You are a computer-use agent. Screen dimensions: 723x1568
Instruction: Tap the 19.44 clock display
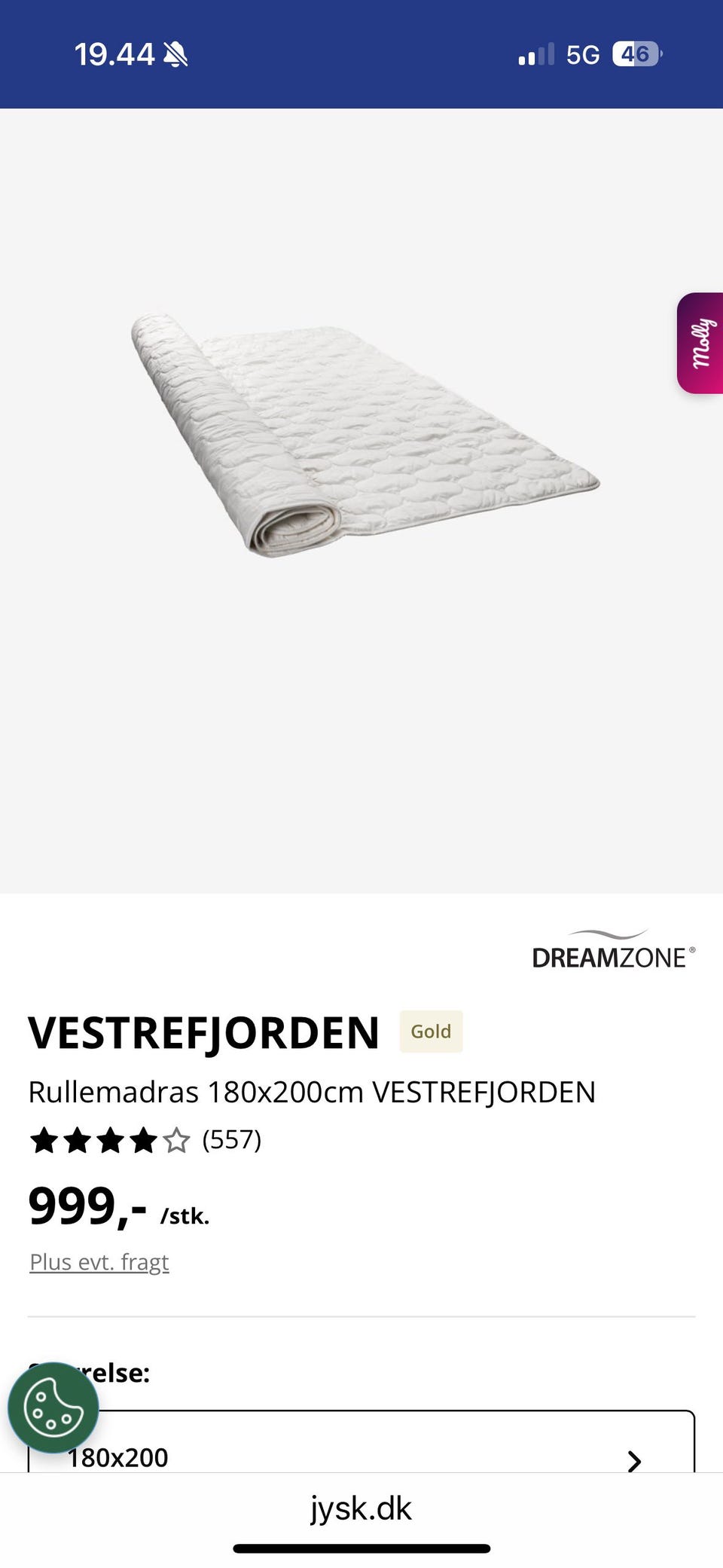(117, 53)
